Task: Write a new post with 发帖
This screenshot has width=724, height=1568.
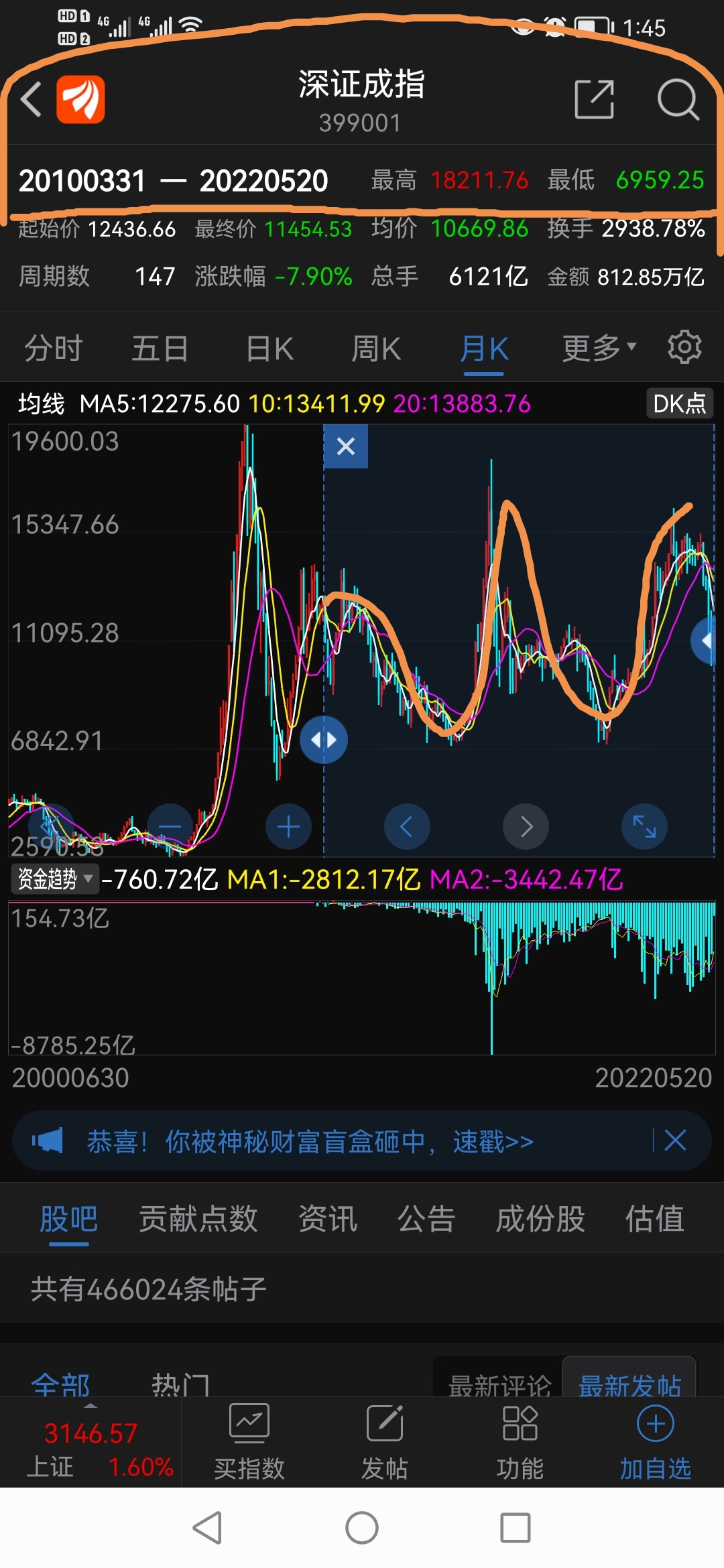Action: [385, 1442]
